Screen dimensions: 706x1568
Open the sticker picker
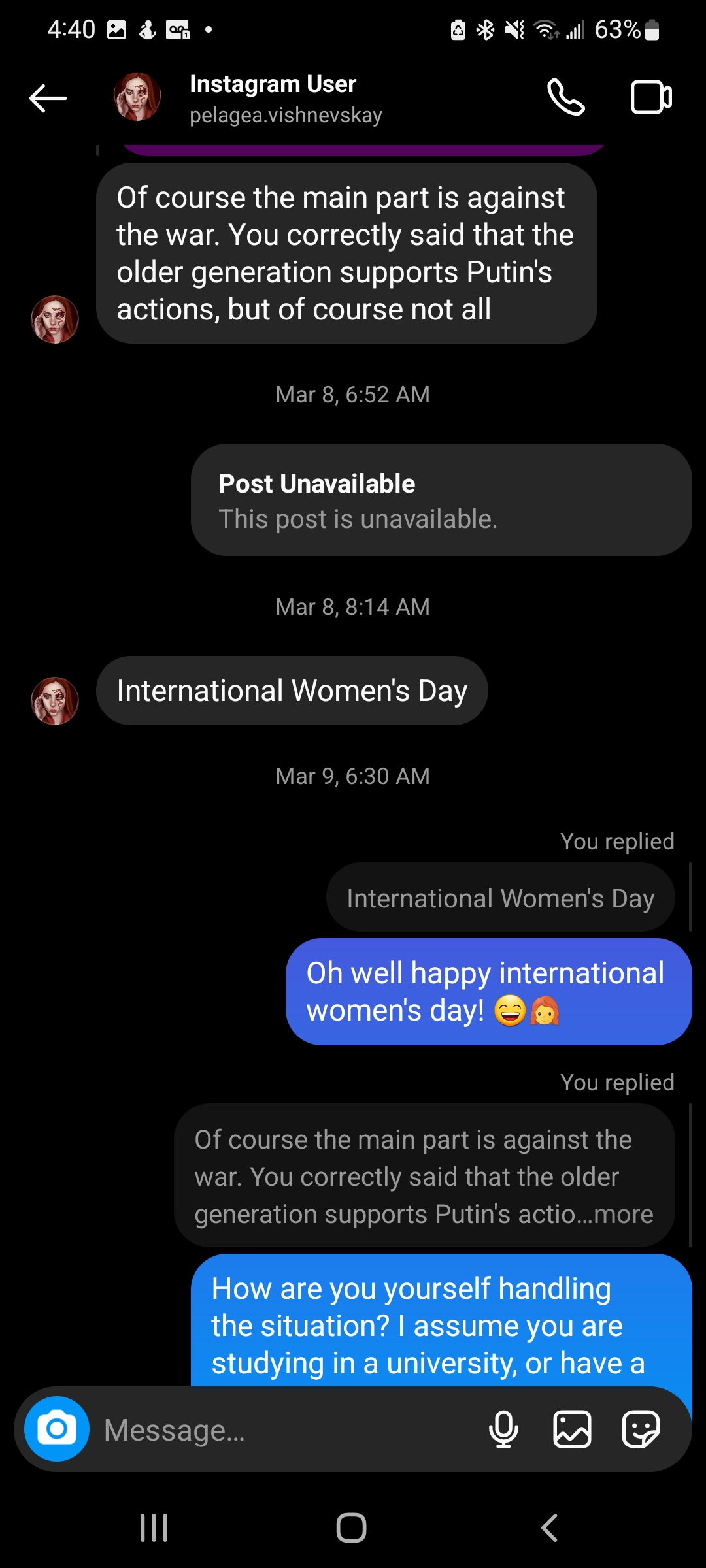[641, 1429]
